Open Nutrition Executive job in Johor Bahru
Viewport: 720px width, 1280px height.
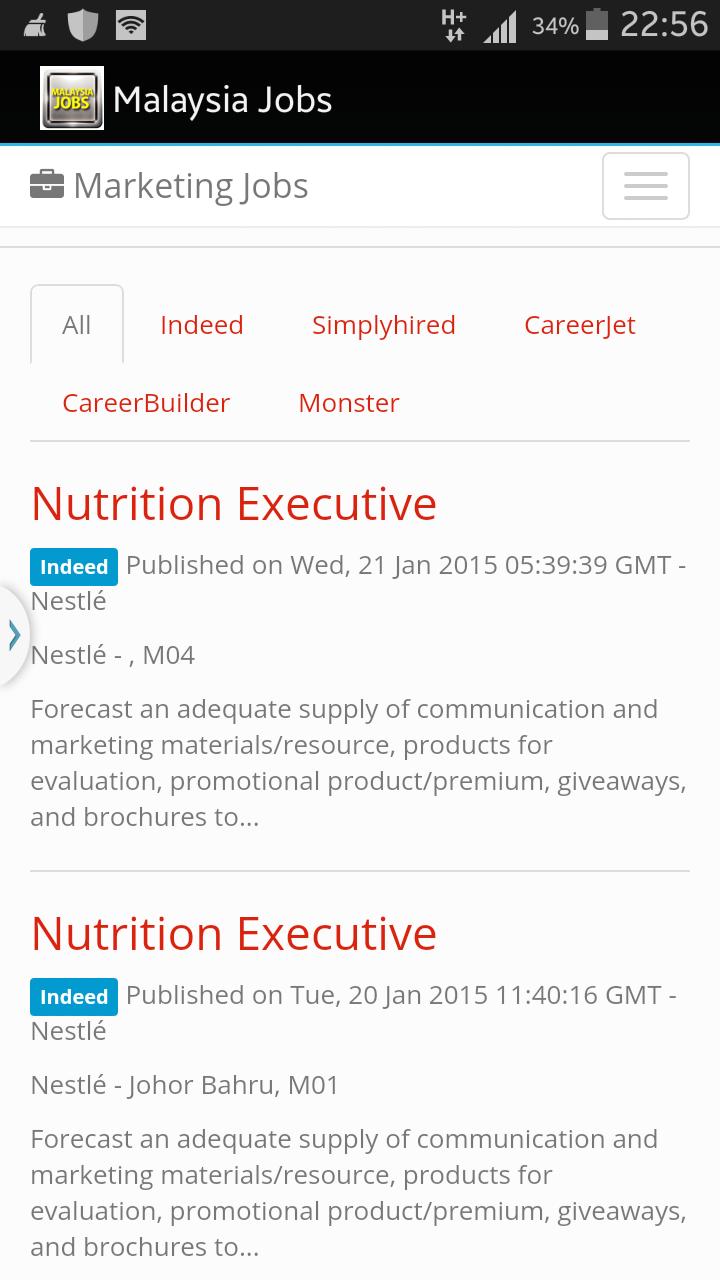click(x=234, y=934)
